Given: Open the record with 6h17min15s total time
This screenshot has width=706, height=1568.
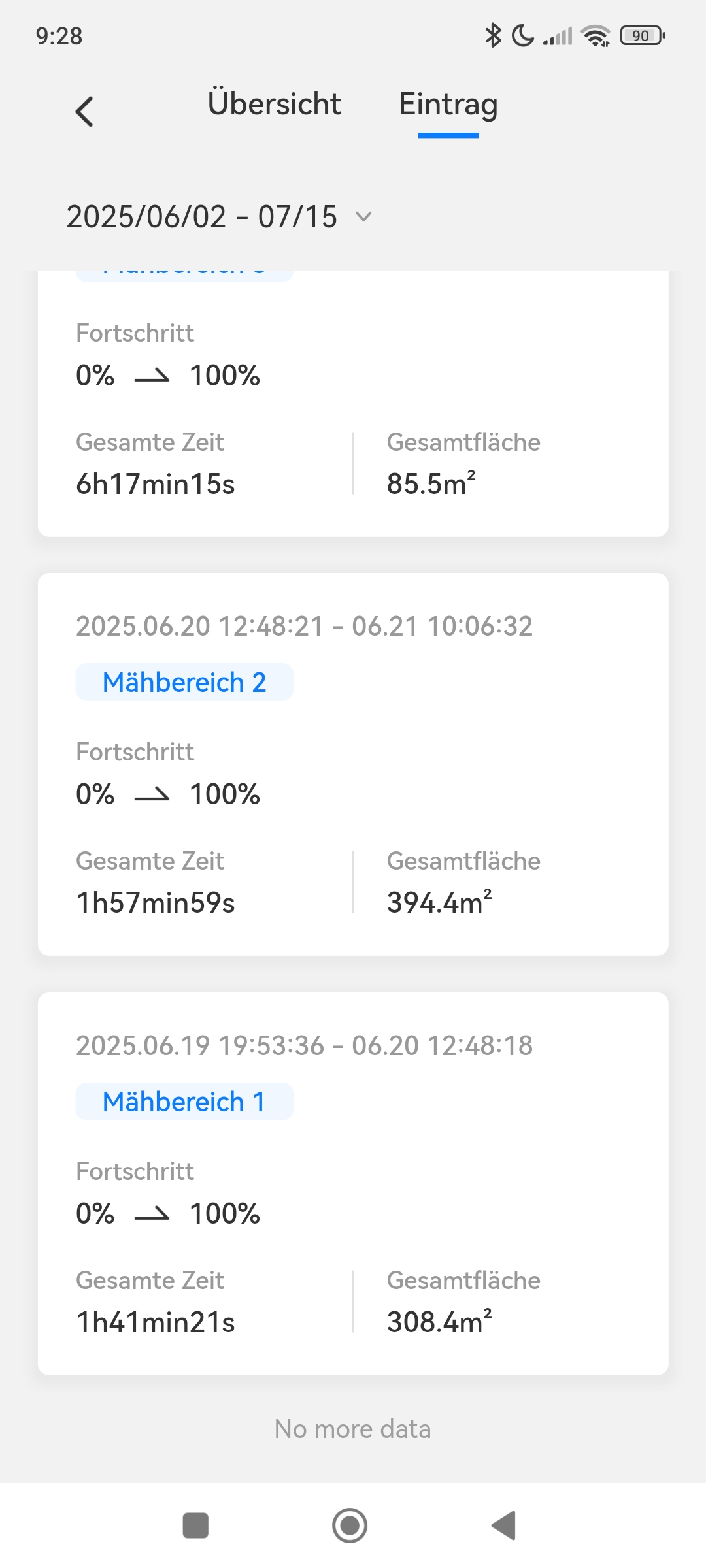Looking at the screenshot, I should (353, 404).
